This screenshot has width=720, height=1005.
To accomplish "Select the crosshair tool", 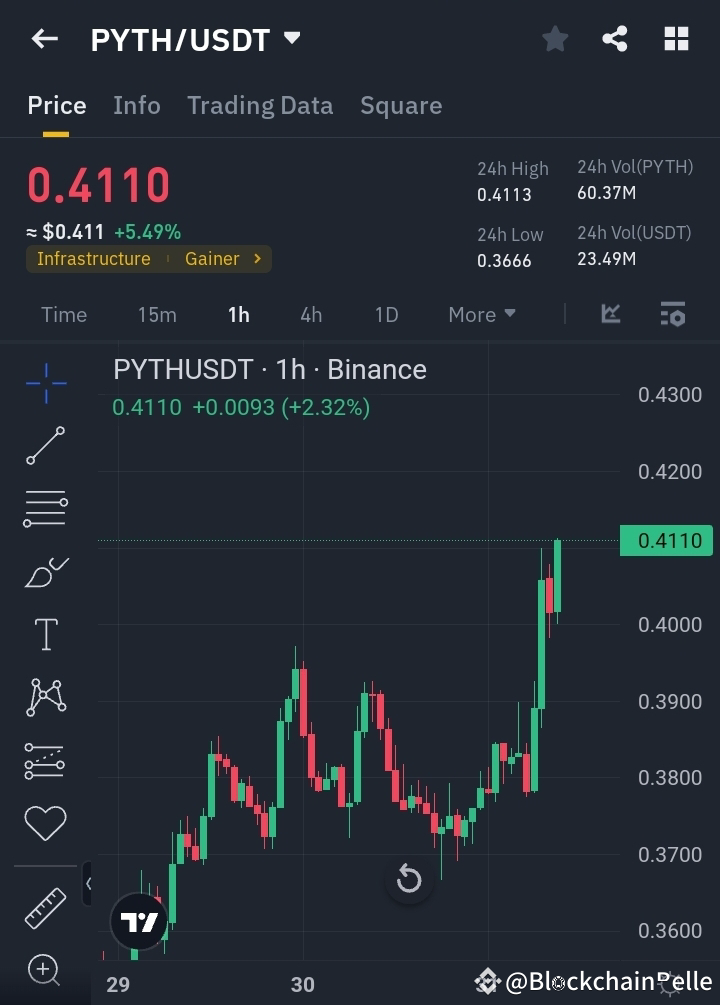I will (44, 383).
